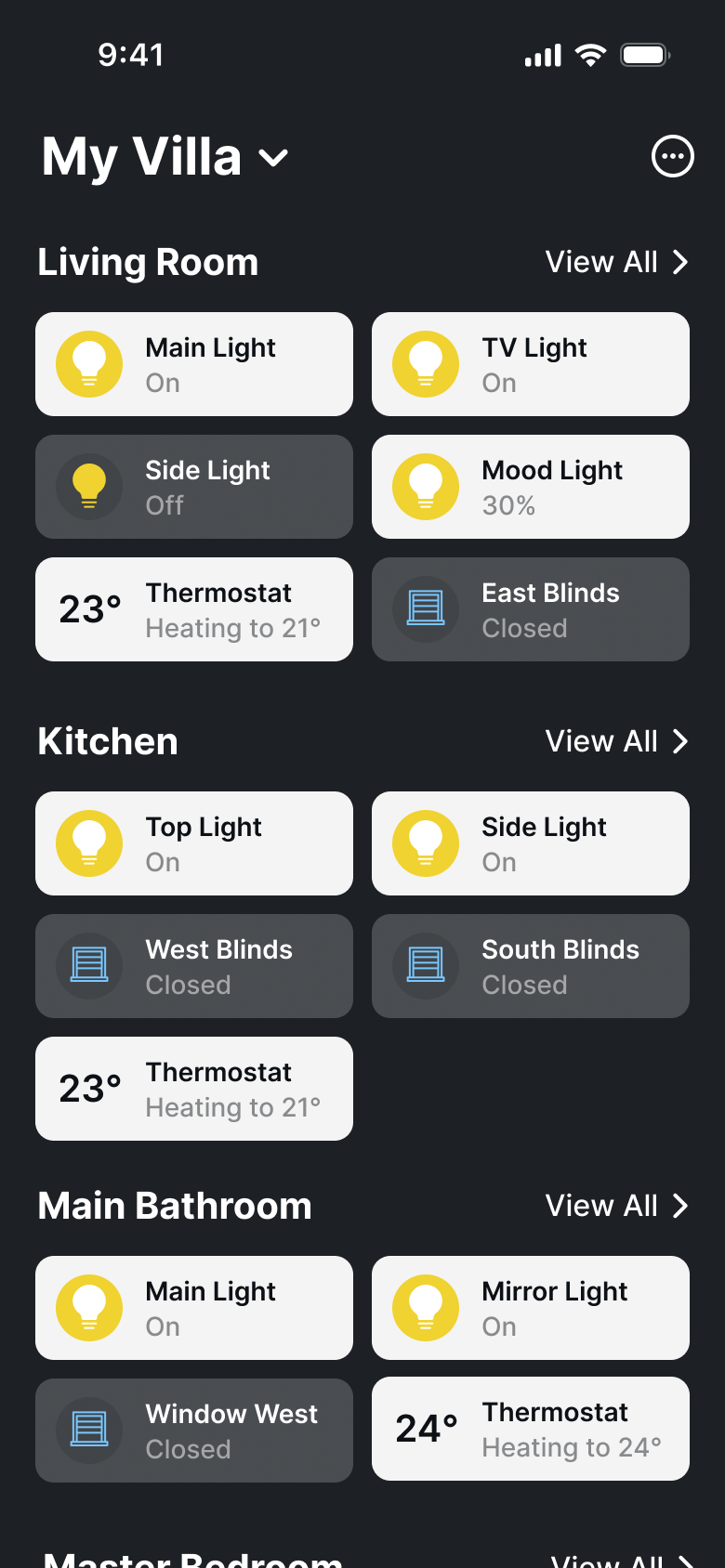View all Main Bathroom devices
Image resolution: width=725 pixels, height=1568 pixels.
(616, 1206)
